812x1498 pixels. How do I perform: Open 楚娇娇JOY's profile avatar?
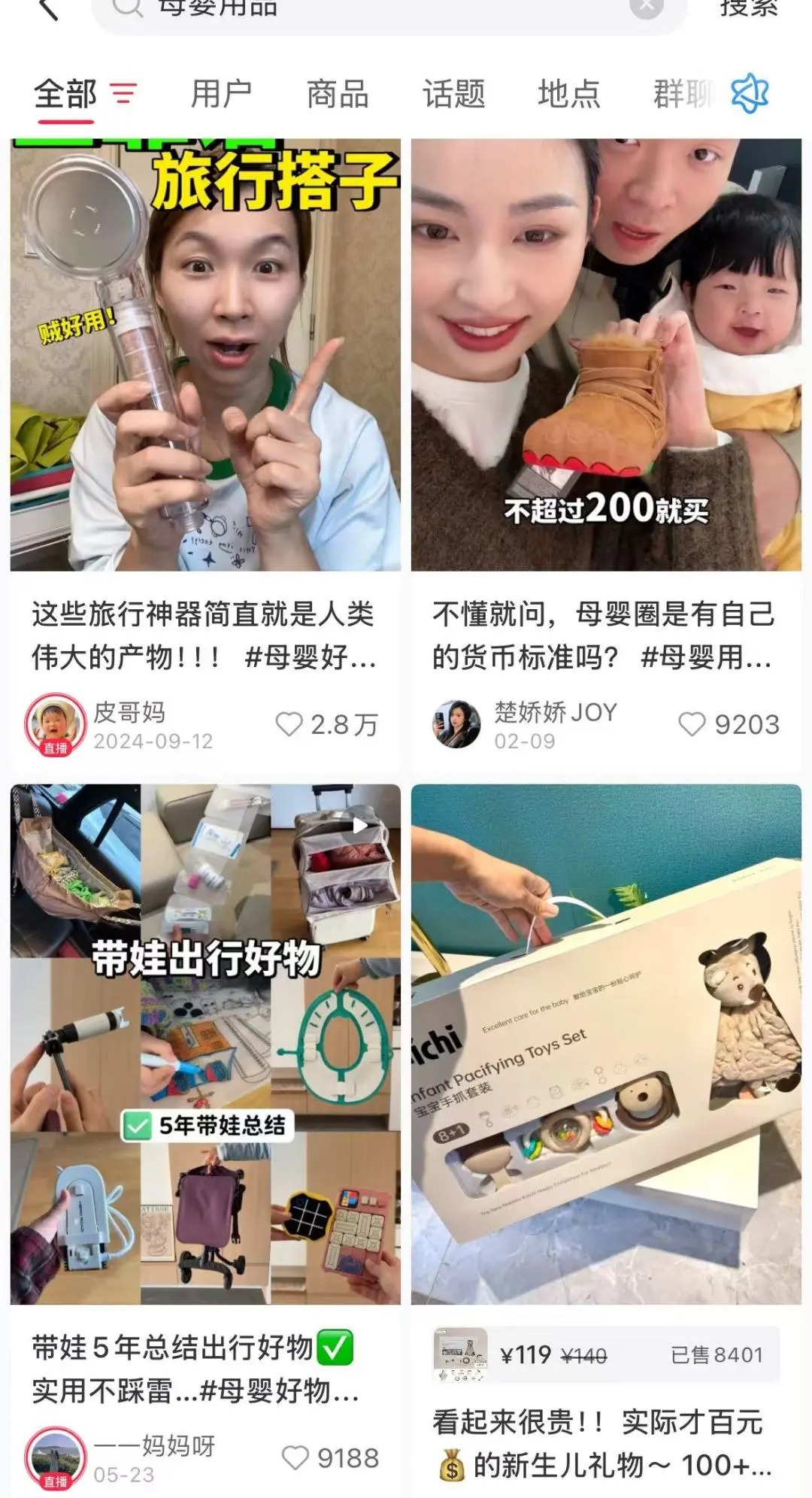pyautogui.click(x=456, y=724)
